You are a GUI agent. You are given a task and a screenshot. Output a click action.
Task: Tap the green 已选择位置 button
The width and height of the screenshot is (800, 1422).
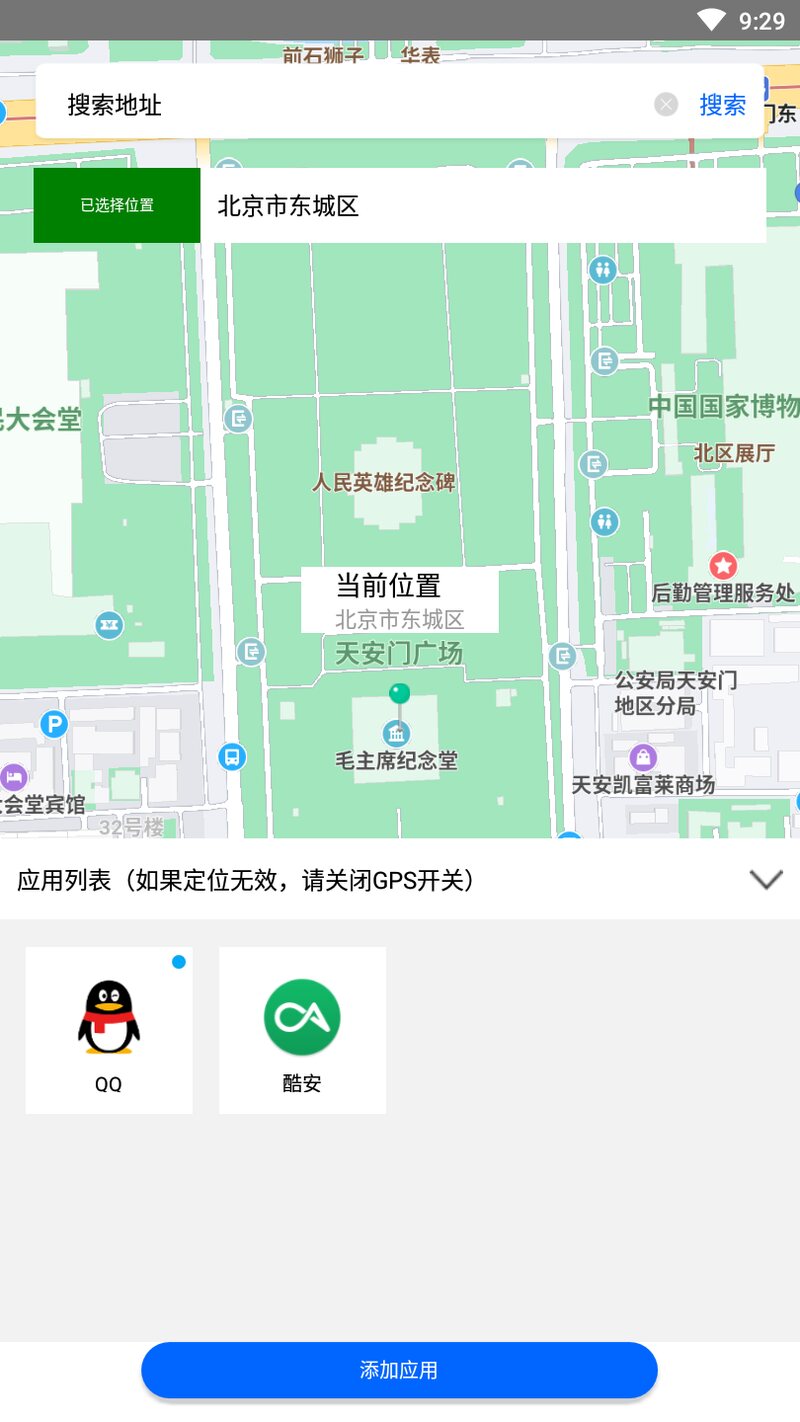tap(117, 205)
